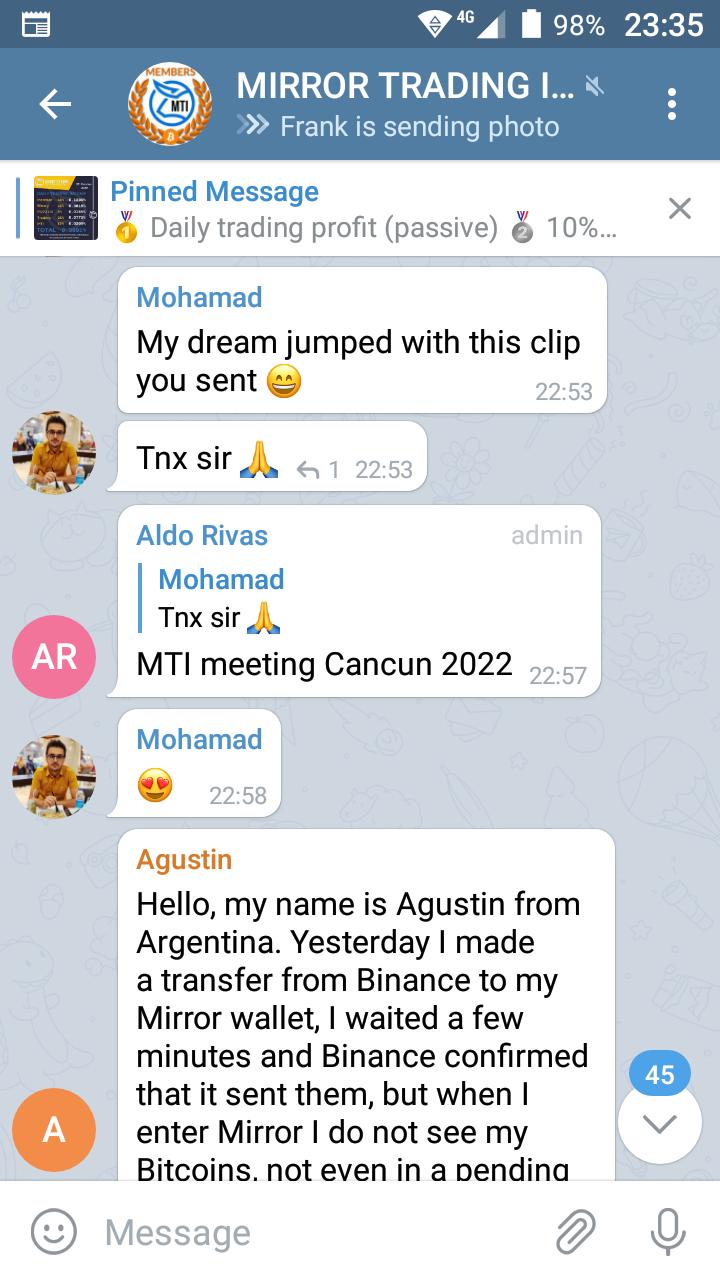Open Mohamad's profile photo beside Tnx sir
Screen dimensions: 720x1280
pos(54,453)
